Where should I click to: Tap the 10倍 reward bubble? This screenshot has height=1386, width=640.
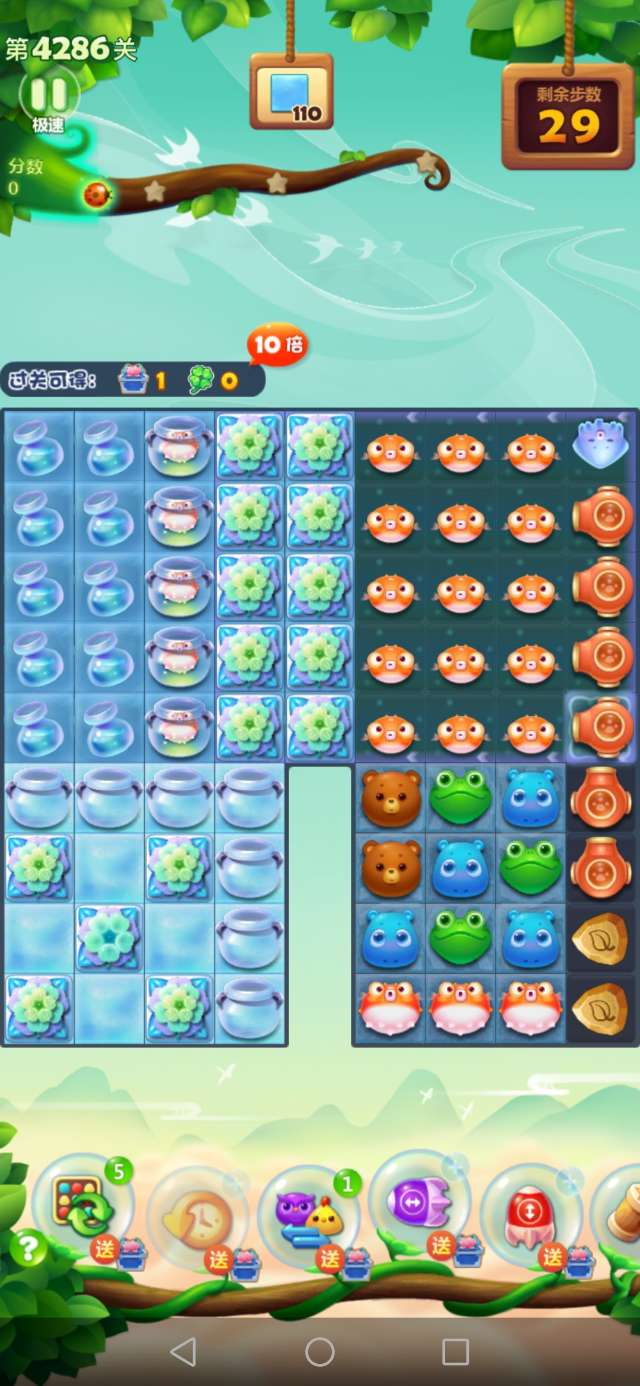(x=277, y=346)
